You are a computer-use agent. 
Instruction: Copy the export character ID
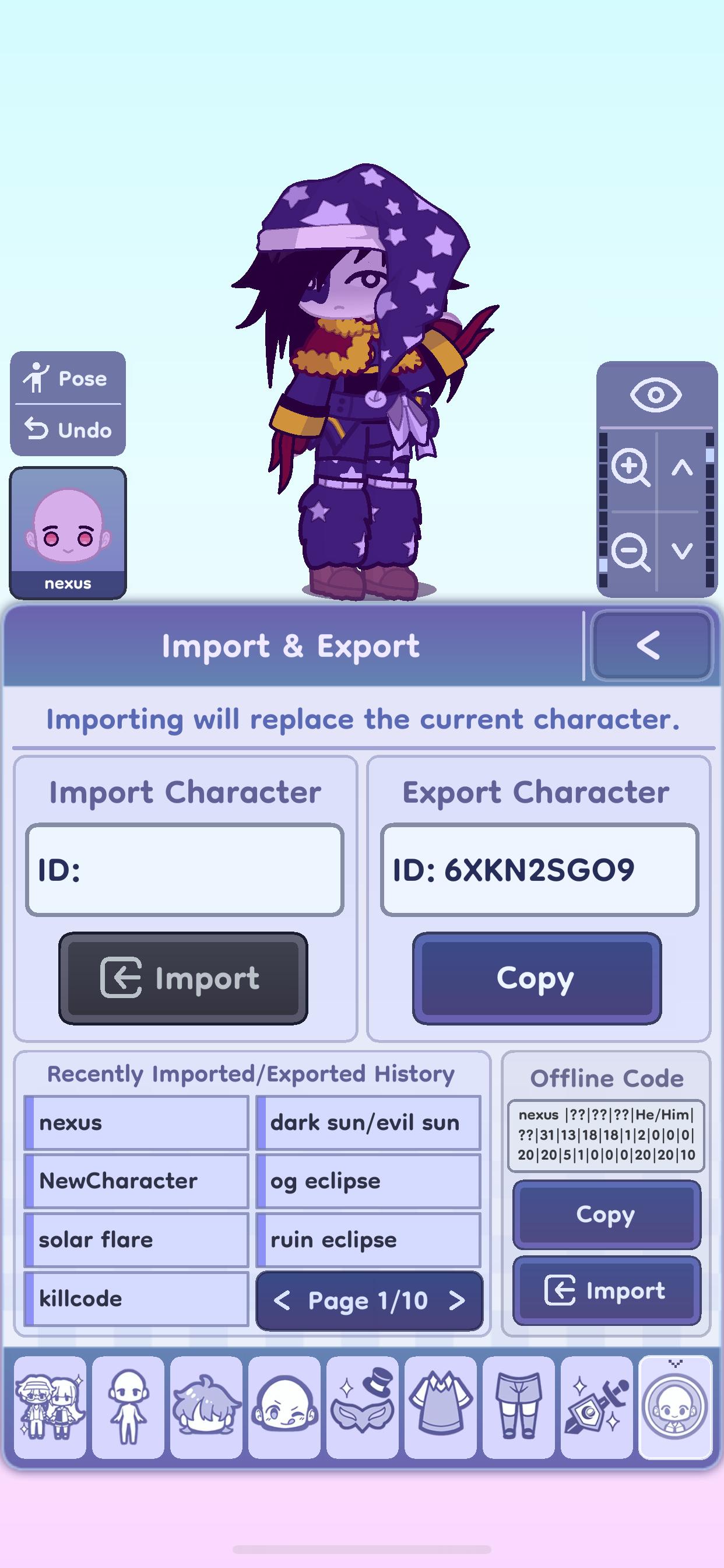535,978
